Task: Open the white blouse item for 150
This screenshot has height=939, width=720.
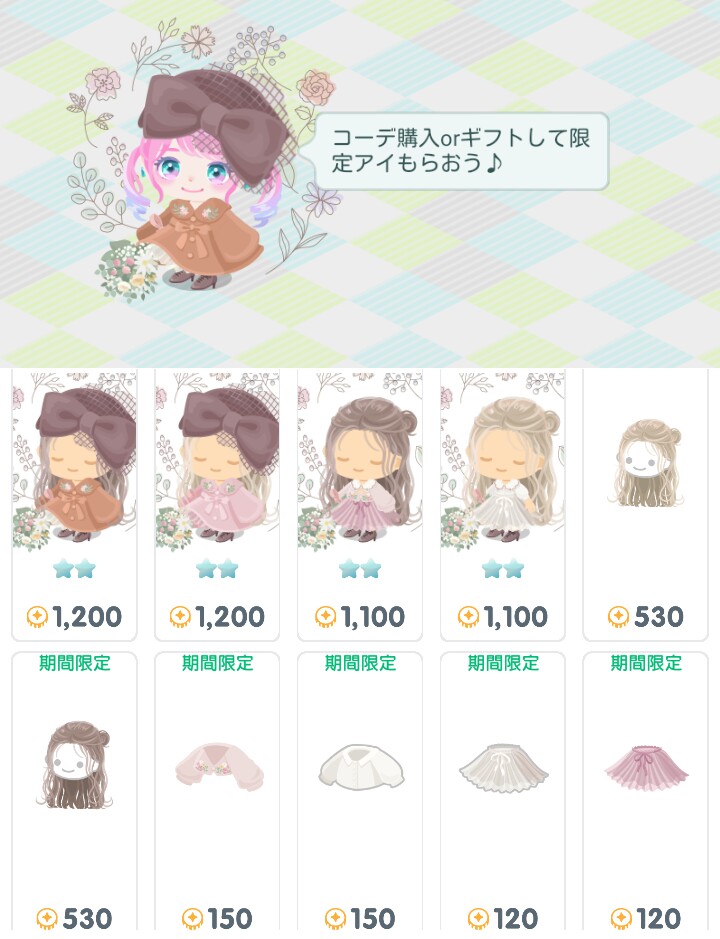Action: 360,790
